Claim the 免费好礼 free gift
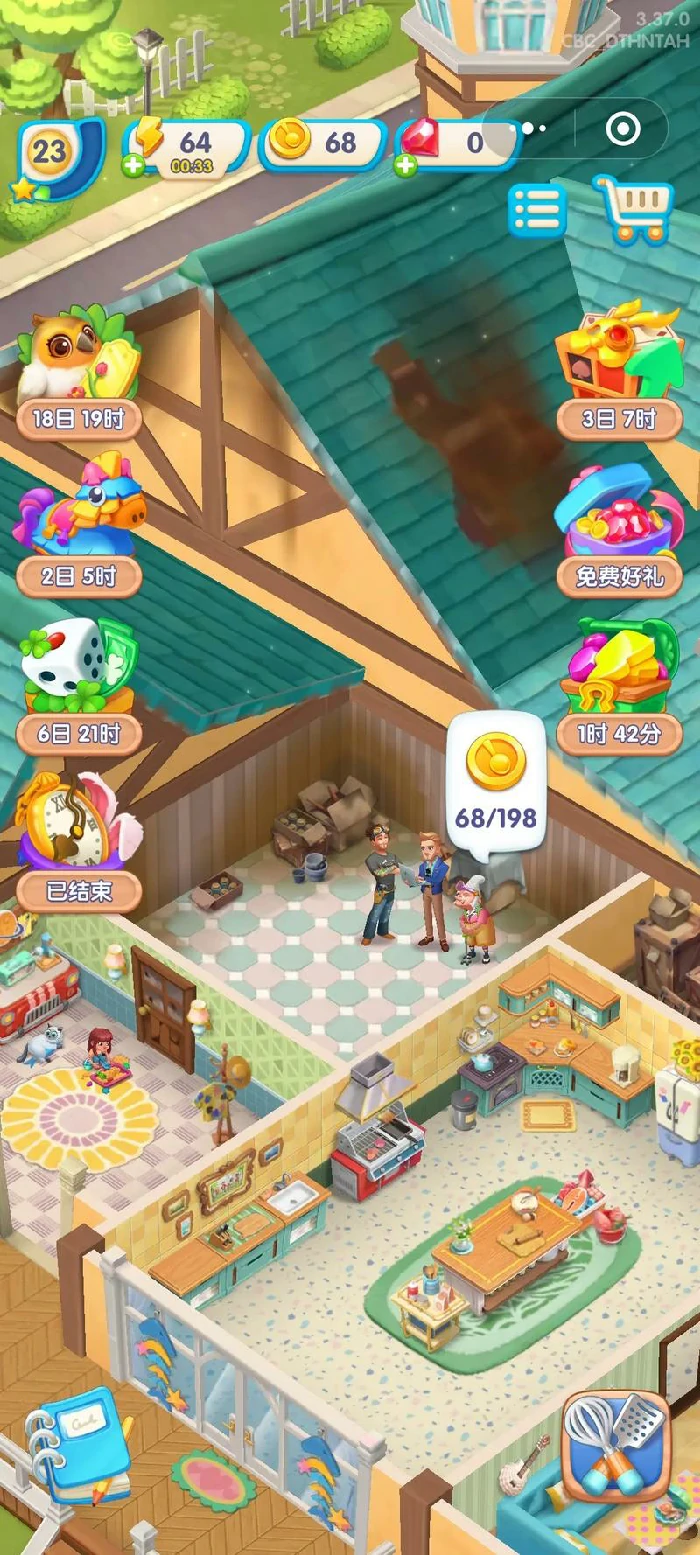Viewport: 700px width, 1555px height. (x=620, y=528)
